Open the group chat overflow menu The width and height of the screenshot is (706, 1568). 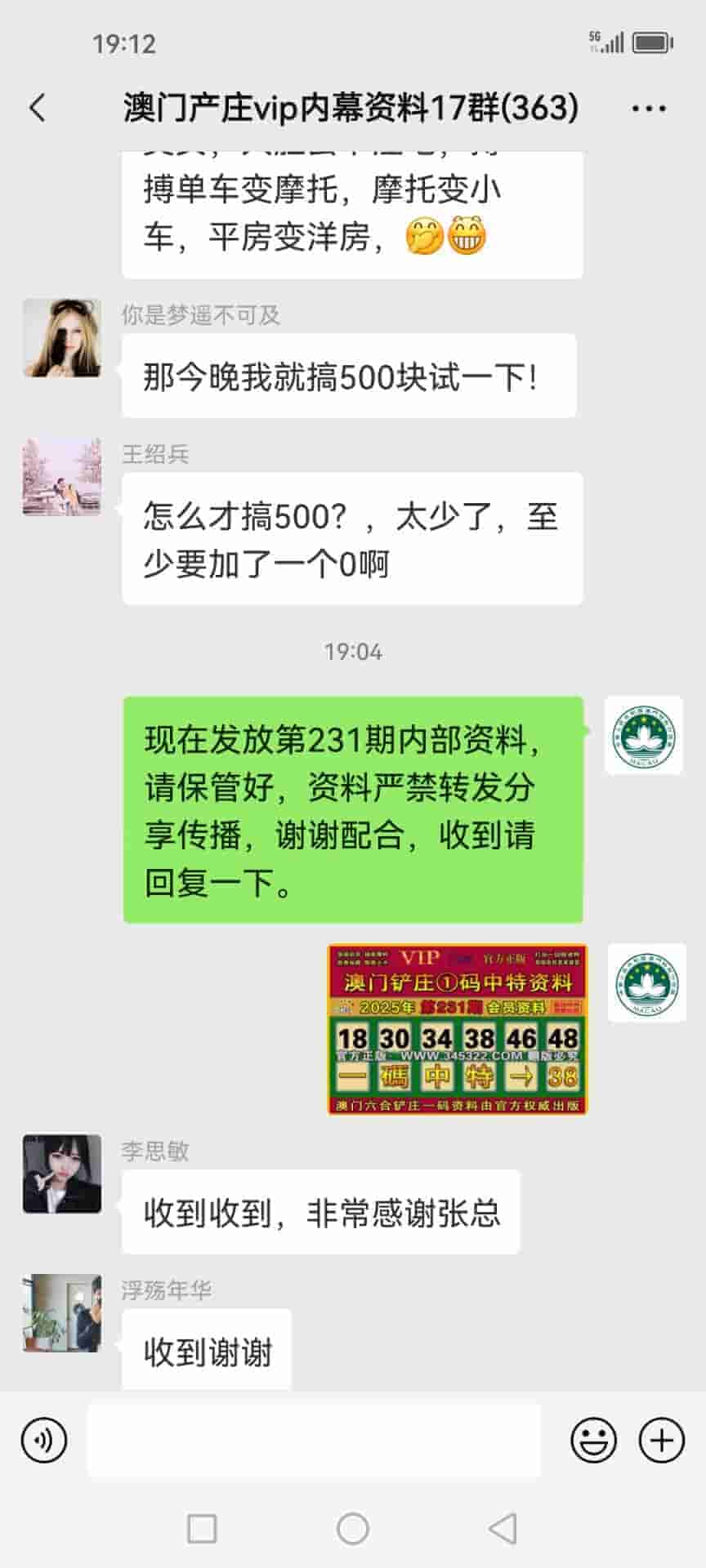coord(649,108)
